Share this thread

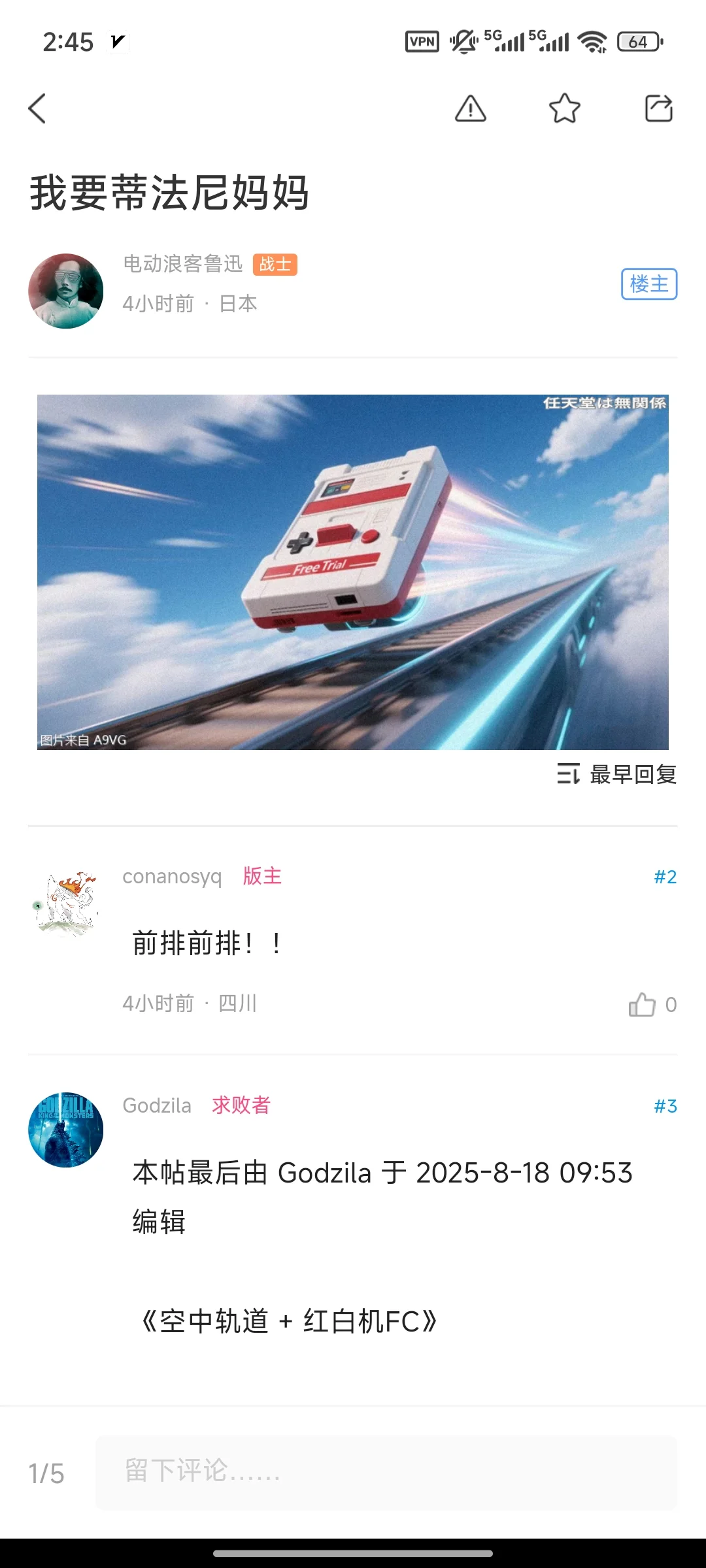tap(658, 108)
